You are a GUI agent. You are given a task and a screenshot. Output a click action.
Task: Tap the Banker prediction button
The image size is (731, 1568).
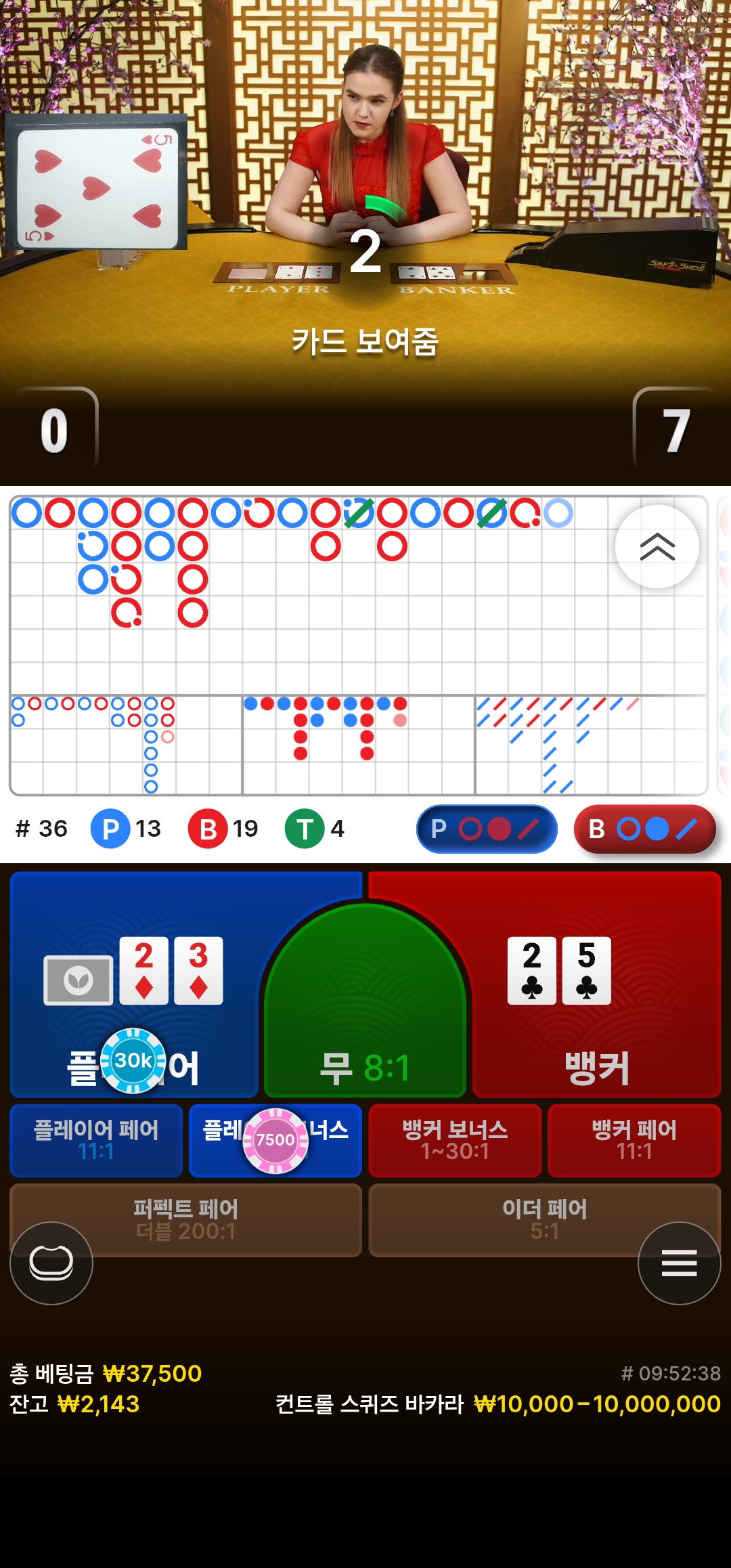644,829
